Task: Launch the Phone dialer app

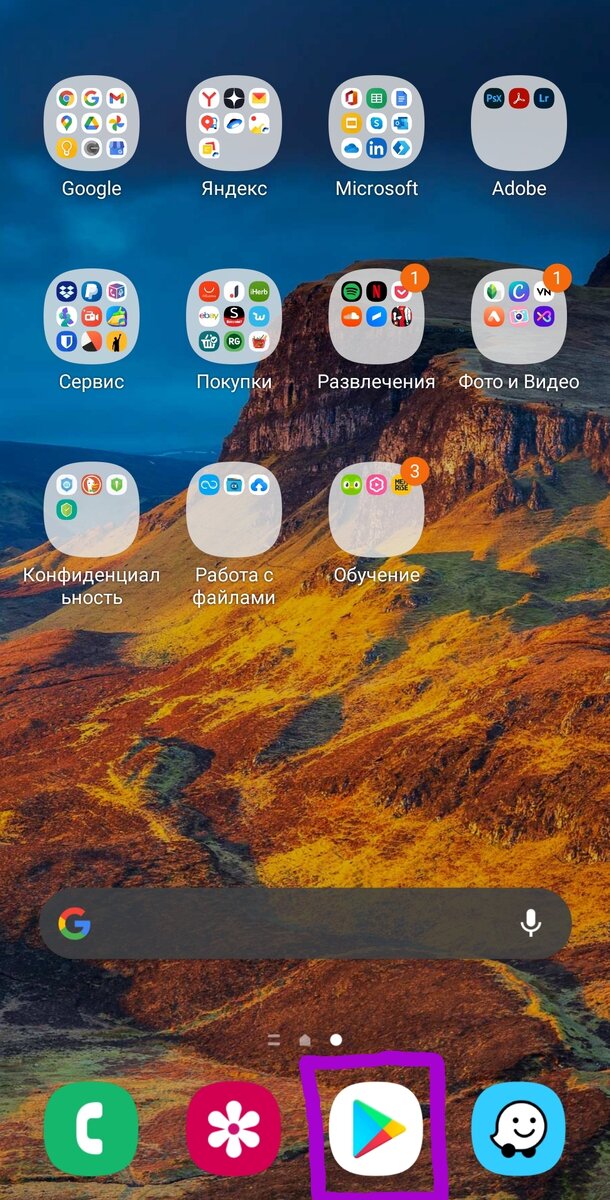Action: coord(91,1129)
